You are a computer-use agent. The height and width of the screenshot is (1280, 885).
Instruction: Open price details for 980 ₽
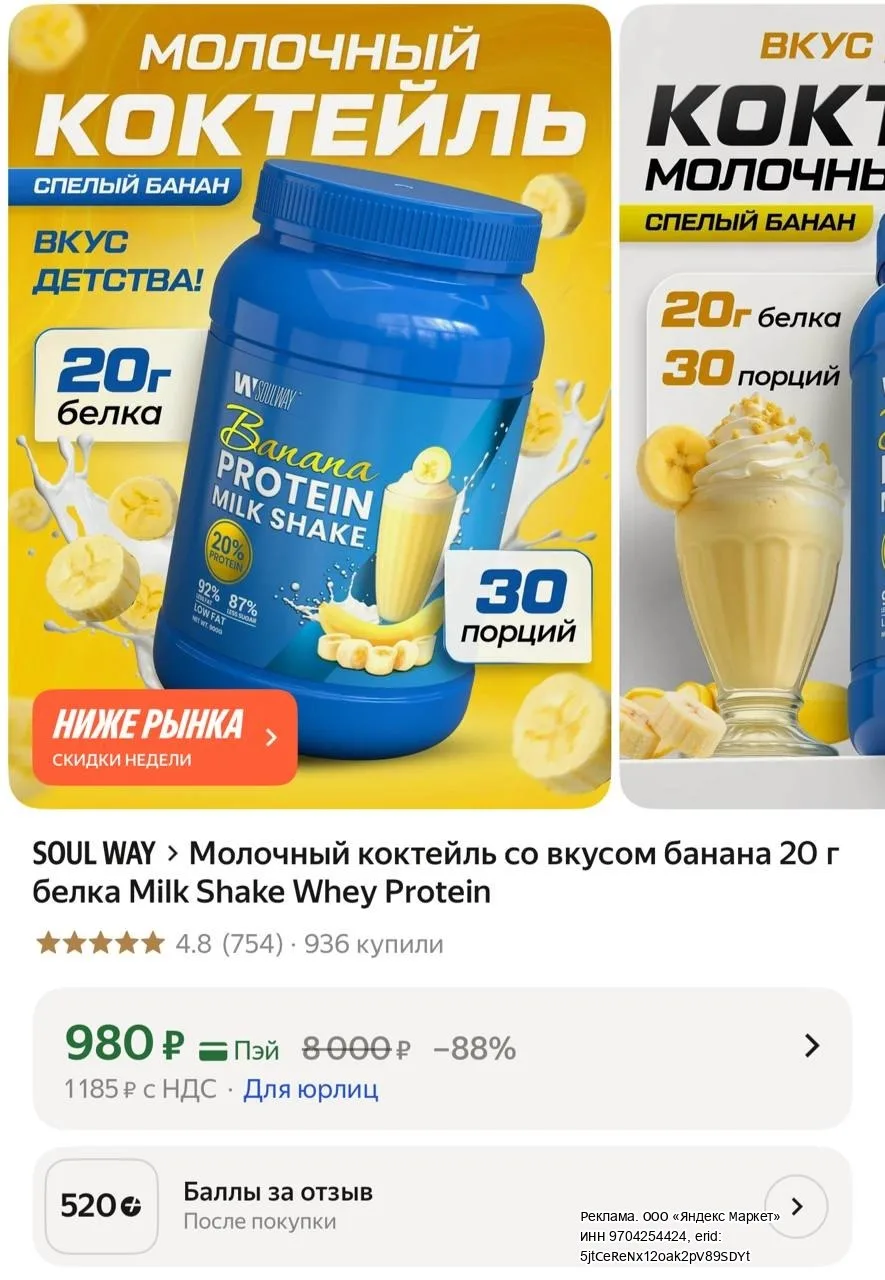point(442,1059)
